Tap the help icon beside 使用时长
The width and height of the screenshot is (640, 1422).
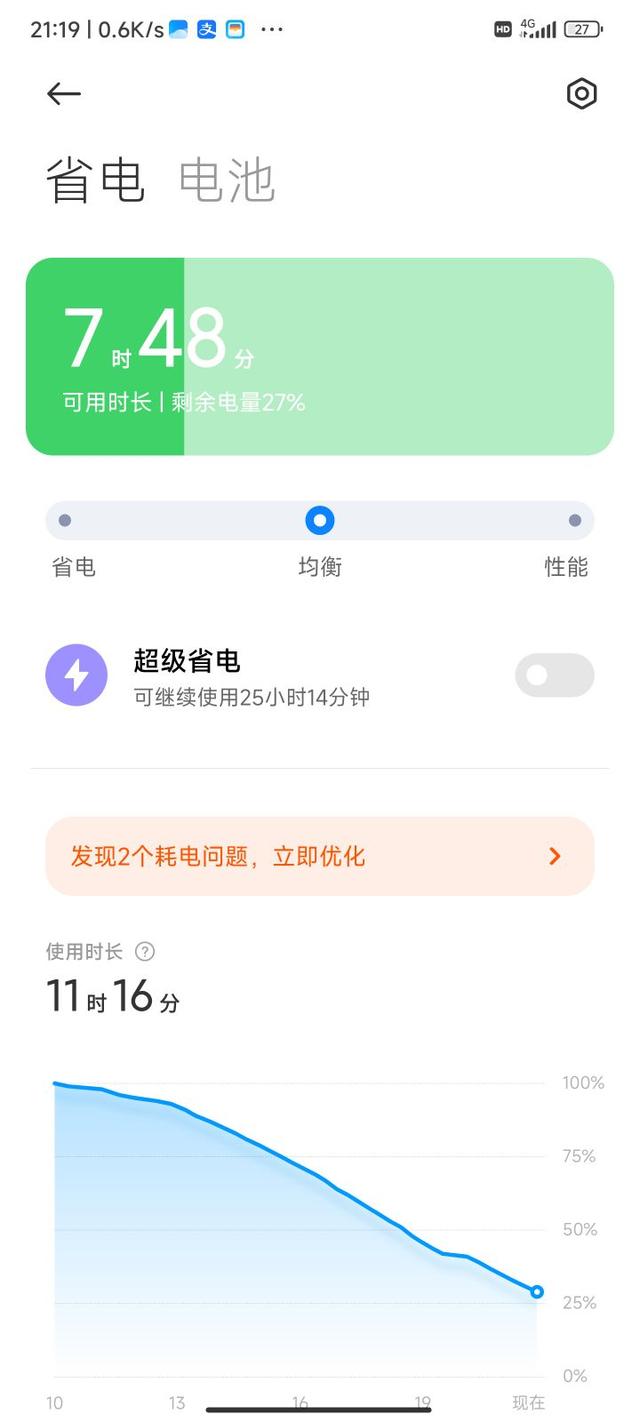point(145,951)
